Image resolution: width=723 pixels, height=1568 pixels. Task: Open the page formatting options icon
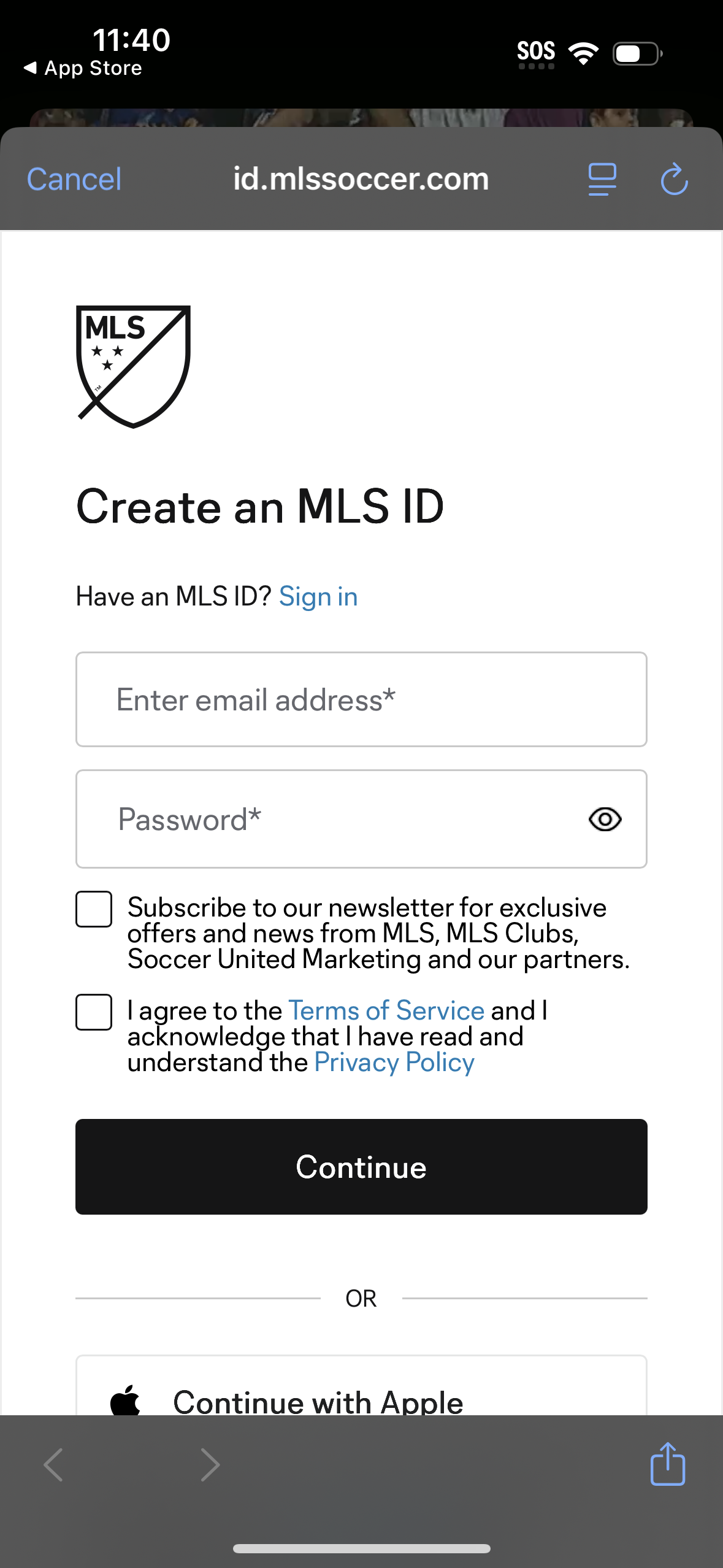coord(602,179)
